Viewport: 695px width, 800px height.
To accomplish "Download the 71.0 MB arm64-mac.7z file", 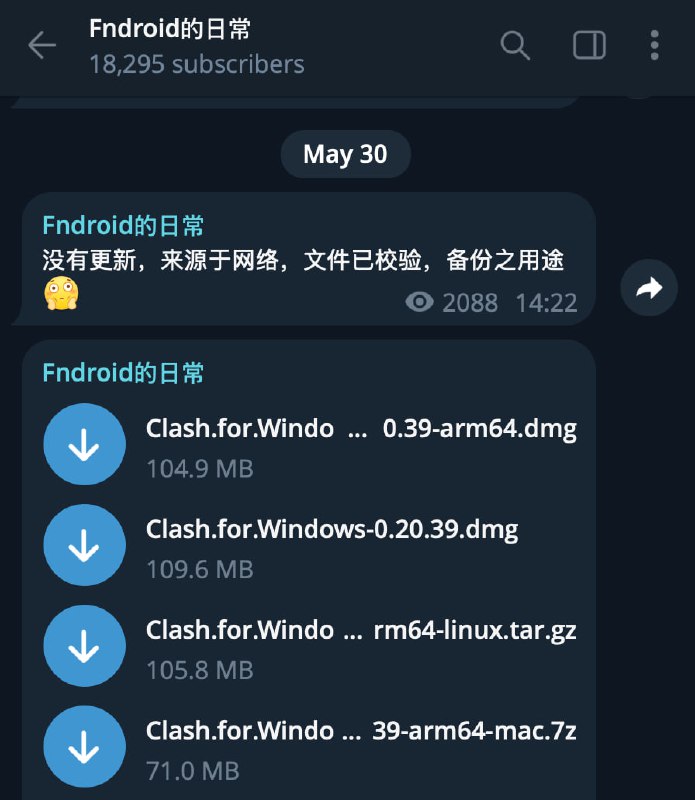I will [x=84, y=748].
